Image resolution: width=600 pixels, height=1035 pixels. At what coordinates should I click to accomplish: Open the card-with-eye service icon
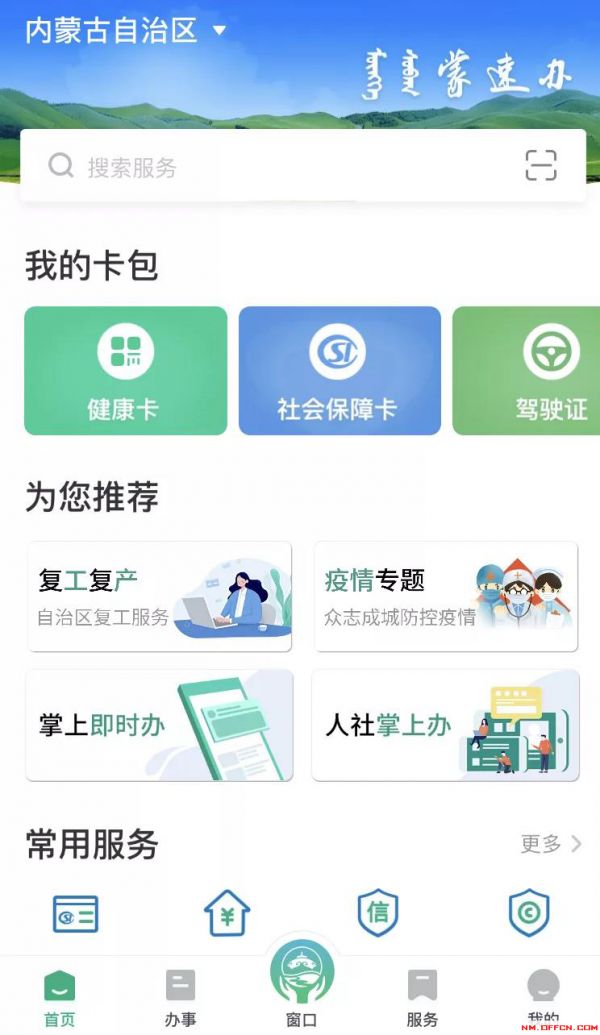coord(76,913)
